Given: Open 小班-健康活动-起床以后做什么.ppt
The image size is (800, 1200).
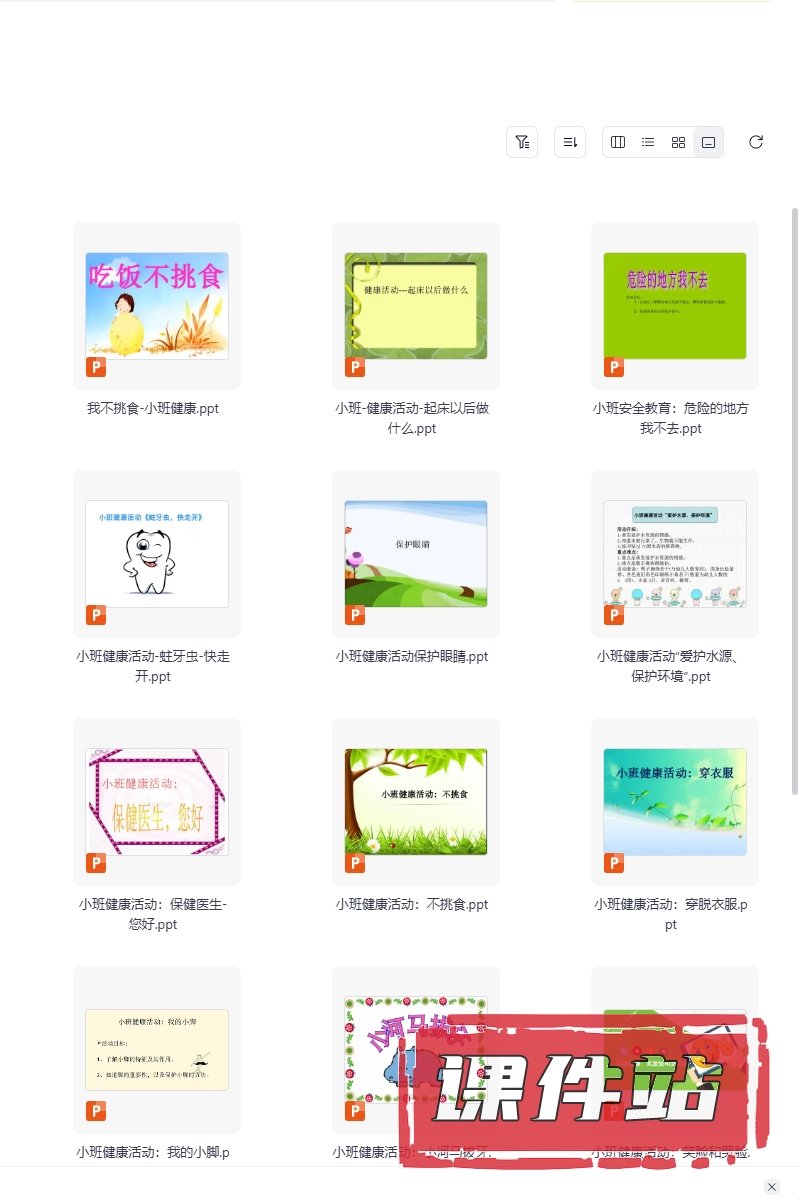Looking at the screenshot, I should point(416,306).
